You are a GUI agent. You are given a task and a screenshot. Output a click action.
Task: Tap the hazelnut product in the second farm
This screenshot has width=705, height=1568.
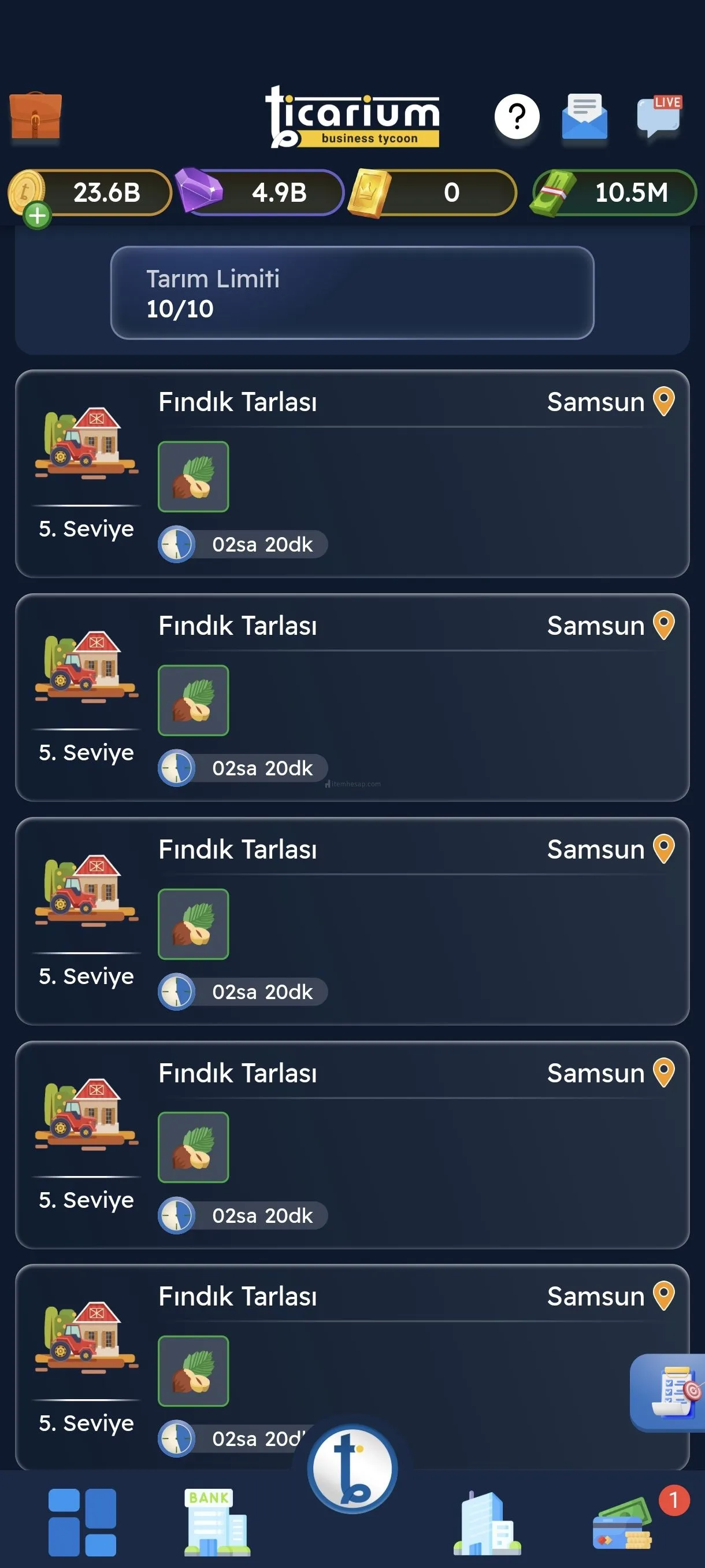pyautogui.click(x=194, y=700)
